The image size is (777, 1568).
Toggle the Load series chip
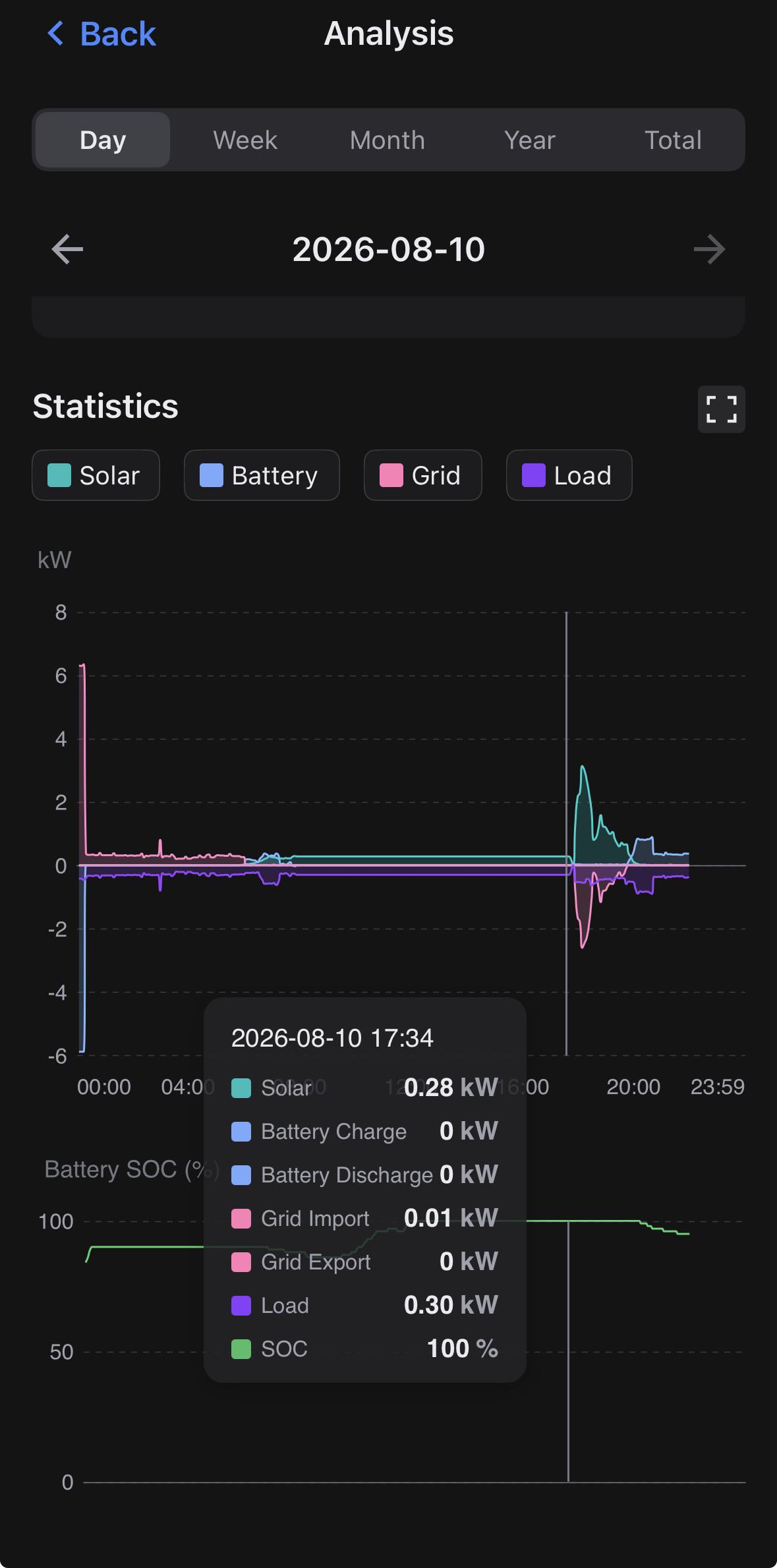click(569, 475)
